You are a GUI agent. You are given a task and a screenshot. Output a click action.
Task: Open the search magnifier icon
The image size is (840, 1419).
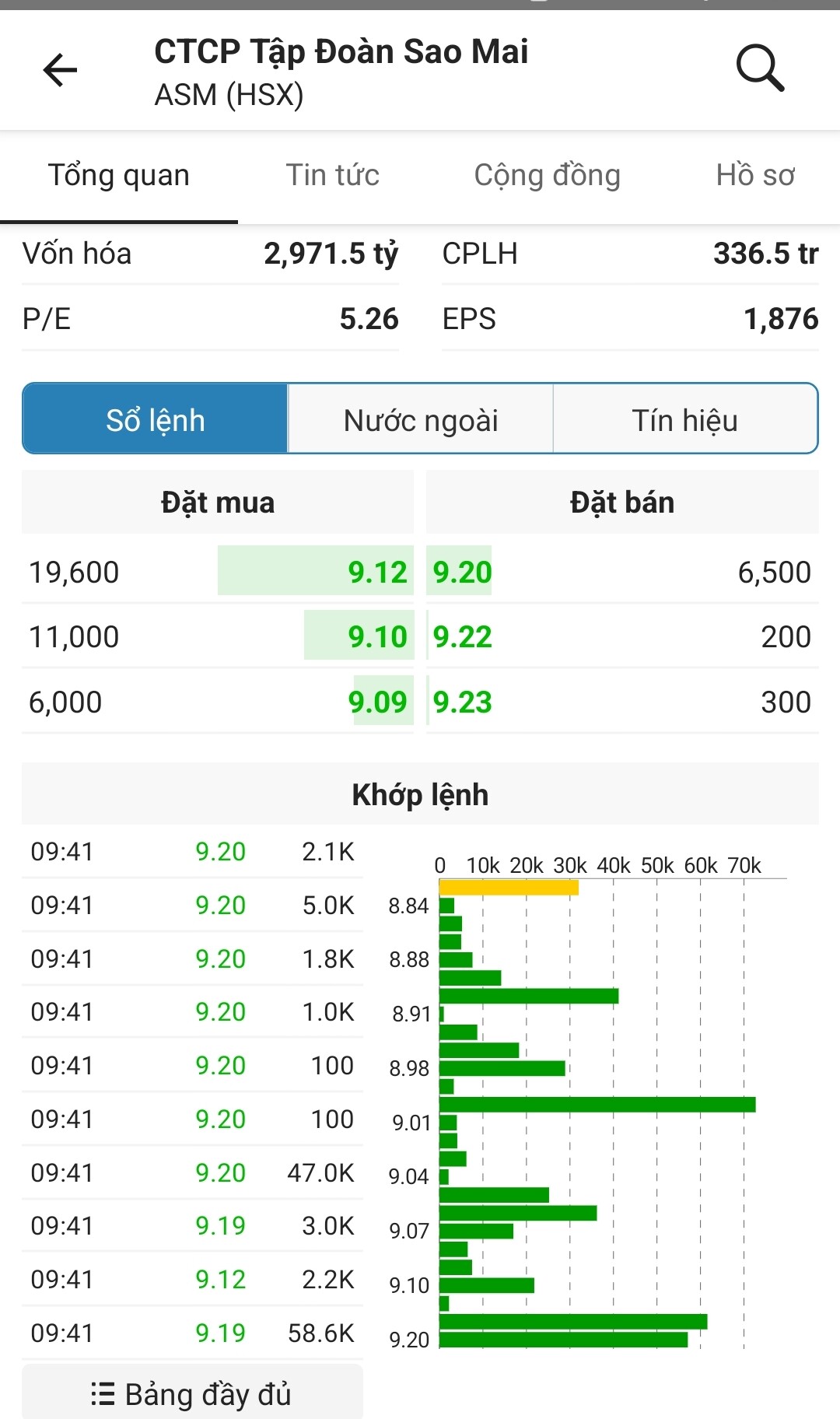(x=760, y=68)
